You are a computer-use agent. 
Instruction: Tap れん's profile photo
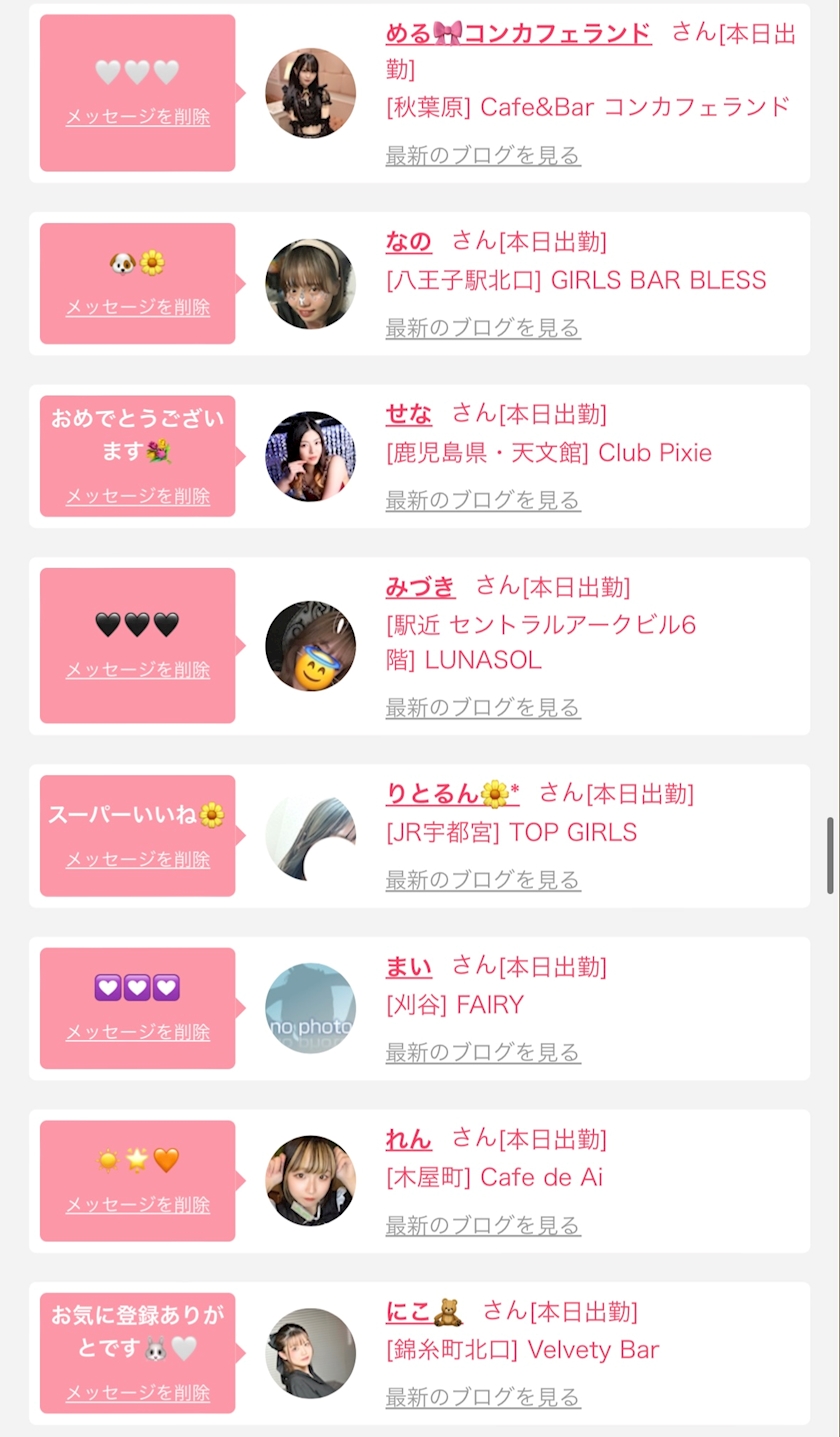(x=310, y=1181)
